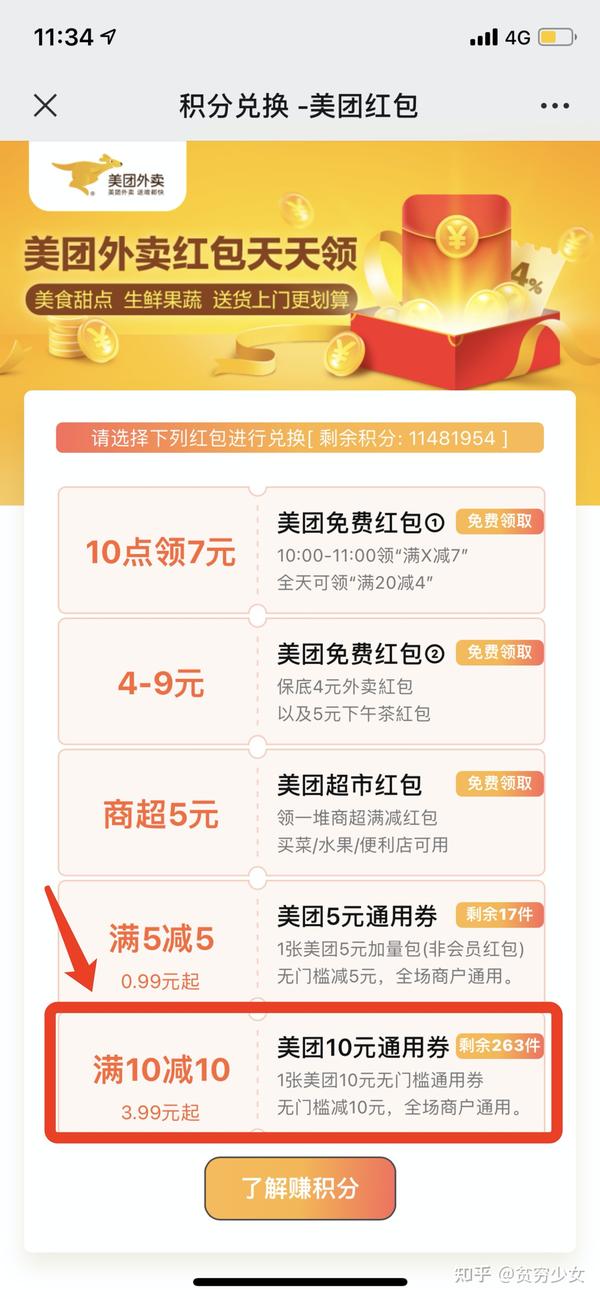Tap 免费领取 for 美团免费红包②

[x=500, y=653]
